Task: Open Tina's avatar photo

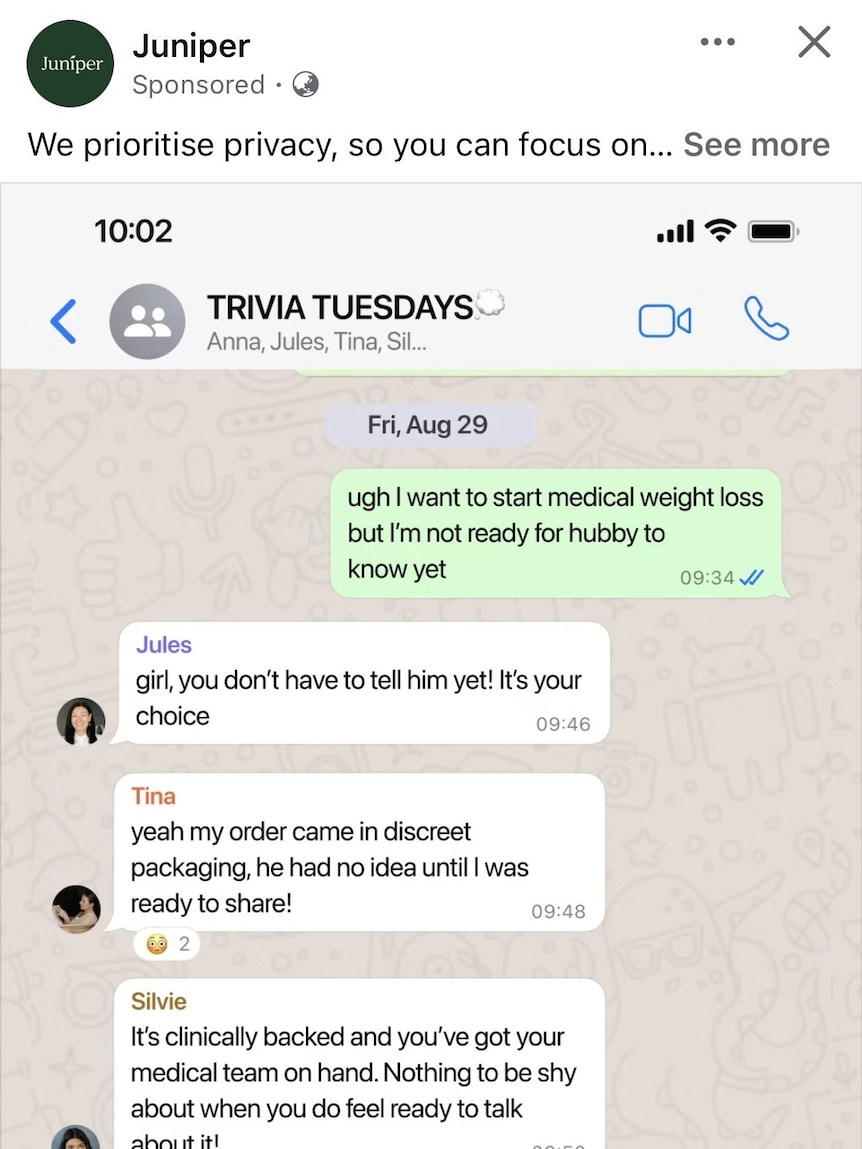Action: [x=76, y=908]
